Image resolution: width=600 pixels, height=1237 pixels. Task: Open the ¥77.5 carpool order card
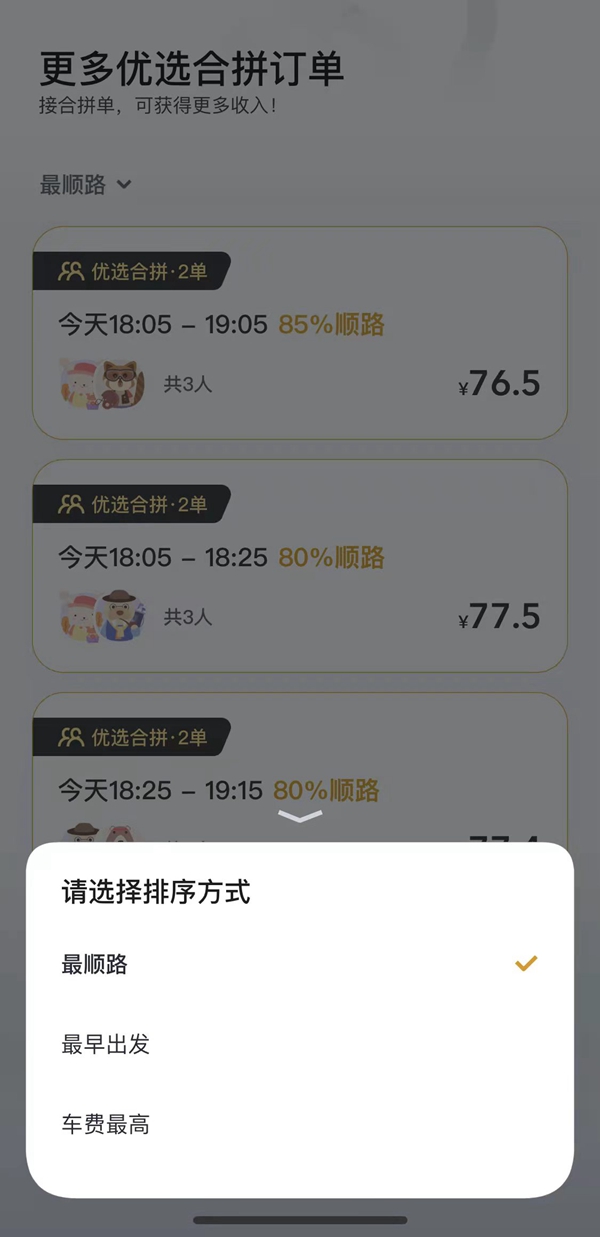click(300, 566)
